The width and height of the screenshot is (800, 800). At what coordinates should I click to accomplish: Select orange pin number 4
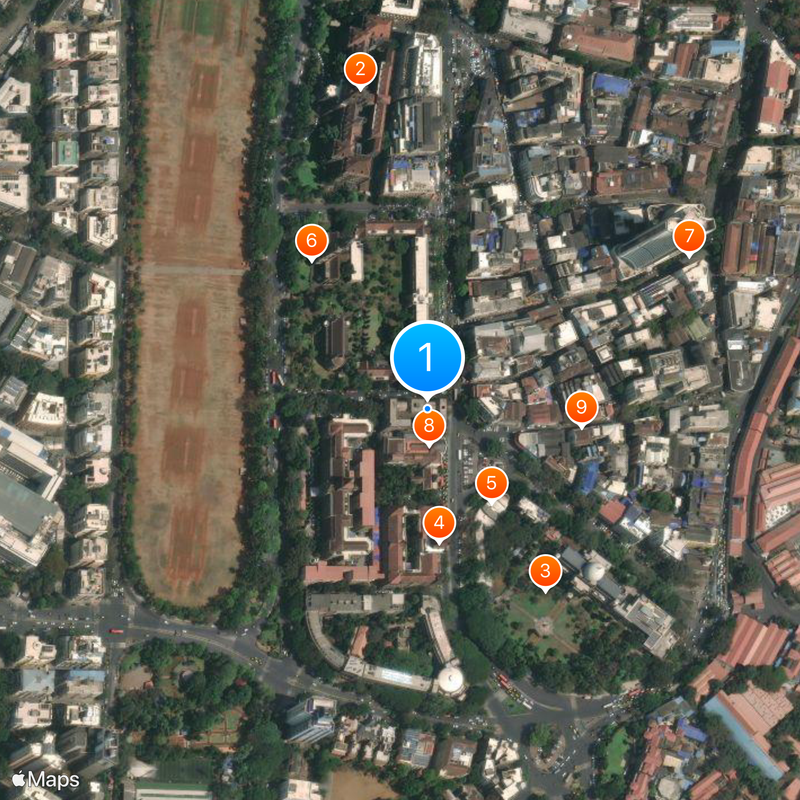pyautogui.click(x=438, y=523)
